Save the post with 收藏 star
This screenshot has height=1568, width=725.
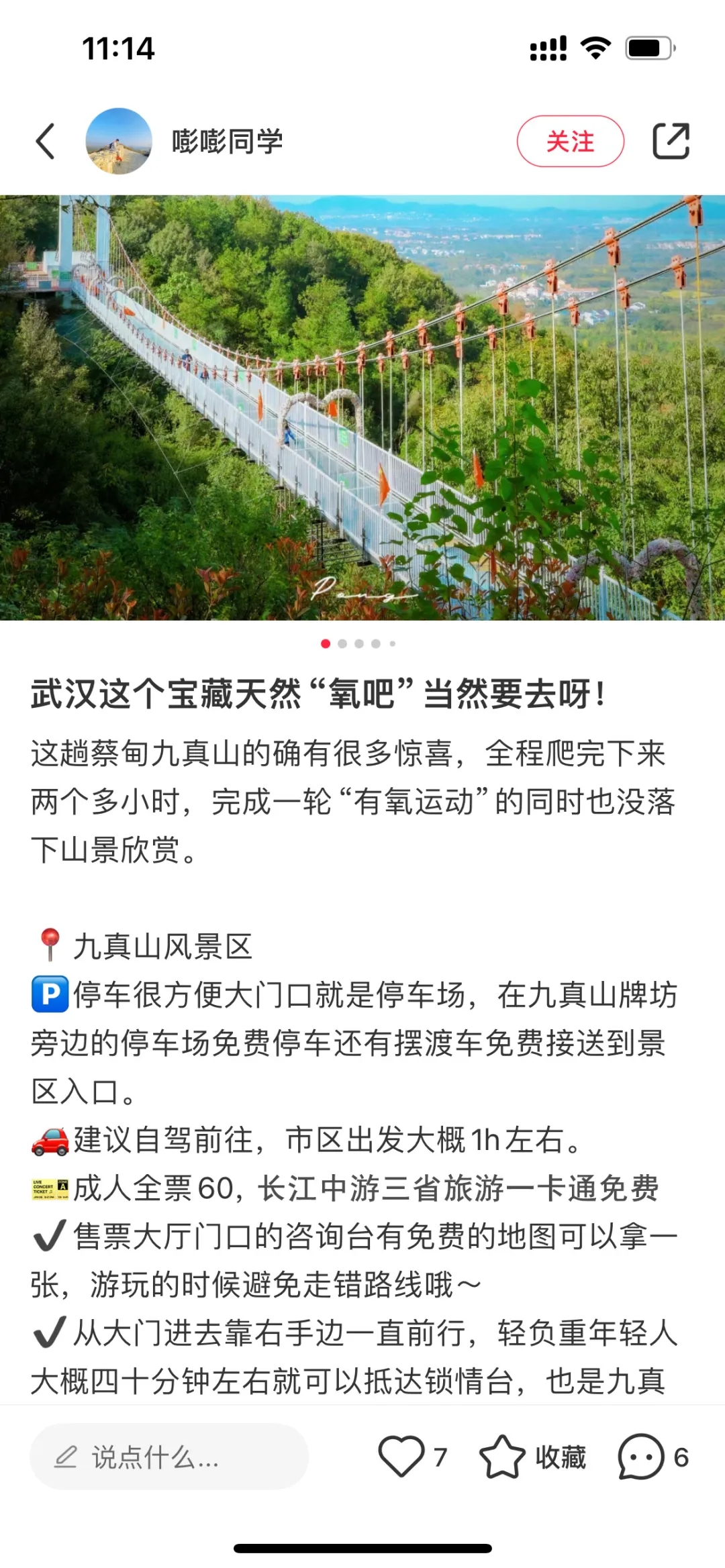[503, 1457]
